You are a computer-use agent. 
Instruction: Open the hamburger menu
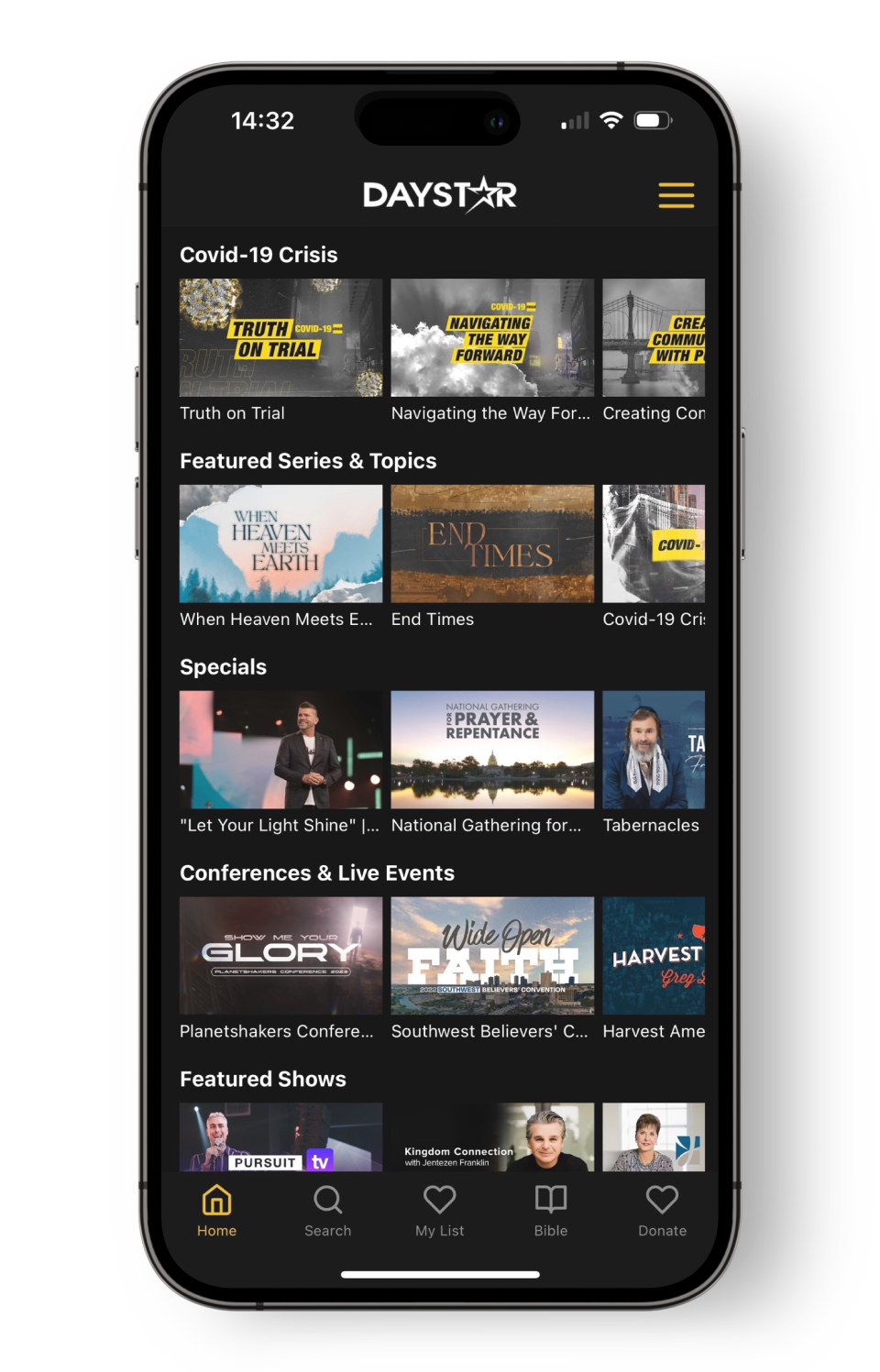[676, 195]
